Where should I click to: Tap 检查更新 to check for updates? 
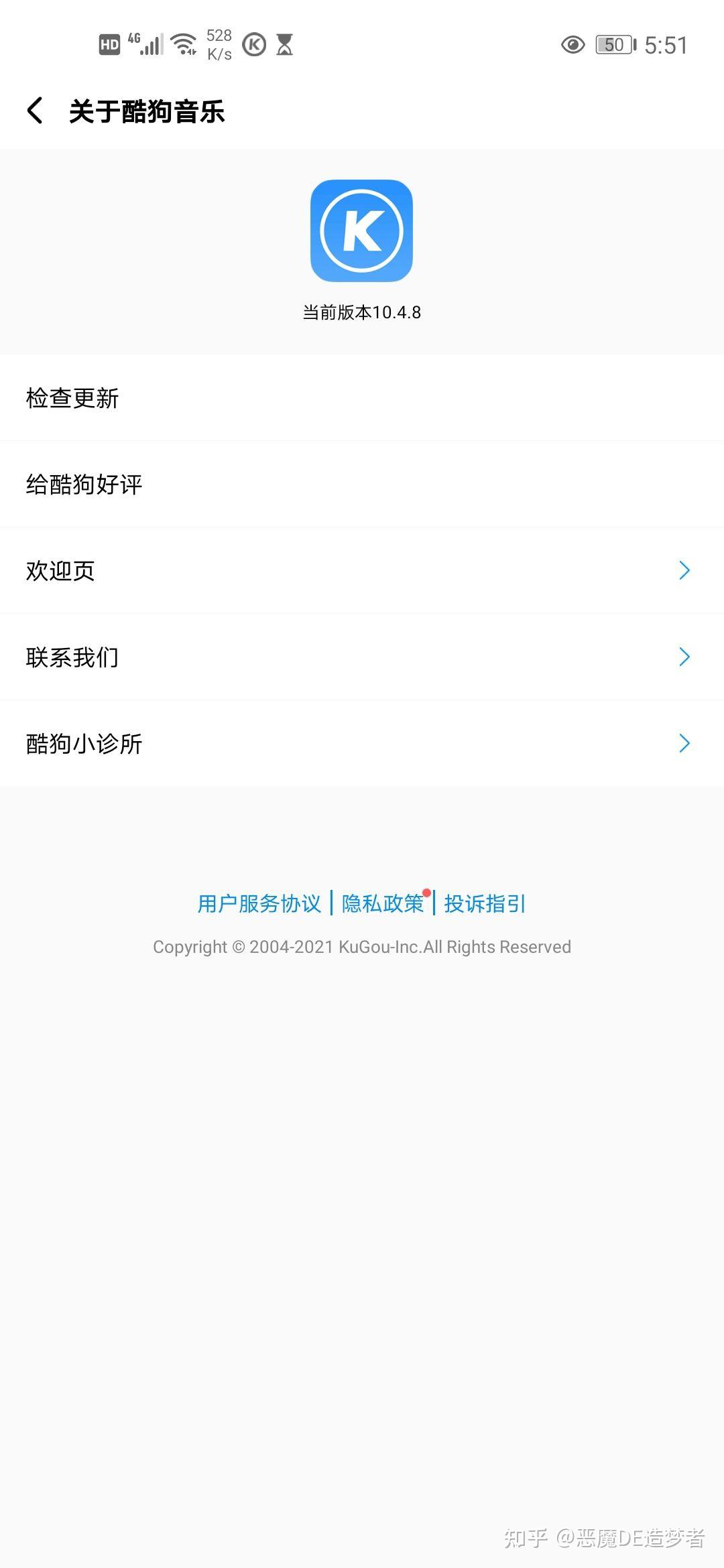tap(362, 398)
